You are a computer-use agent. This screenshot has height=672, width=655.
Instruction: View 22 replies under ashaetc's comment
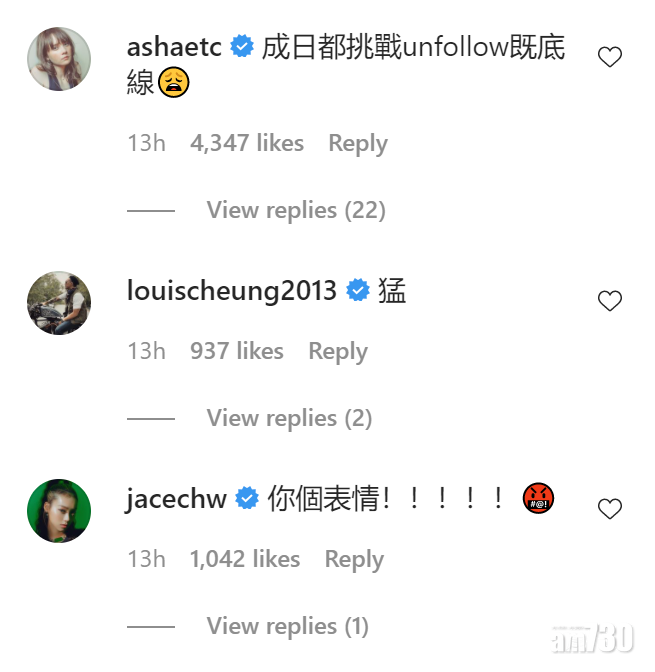coord(295,210)
